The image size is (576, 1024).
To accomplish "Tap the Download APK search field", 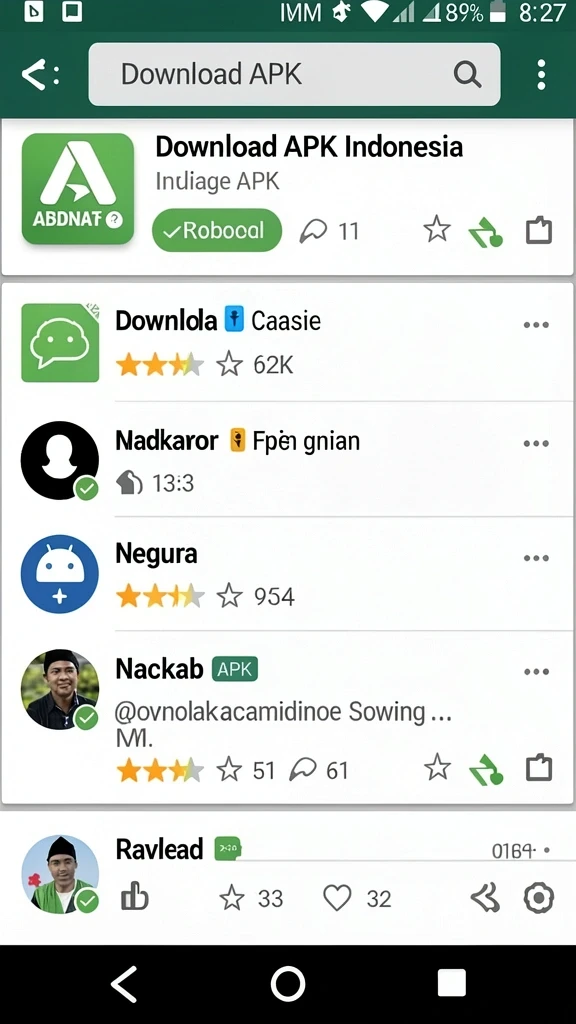I will 295,74.
